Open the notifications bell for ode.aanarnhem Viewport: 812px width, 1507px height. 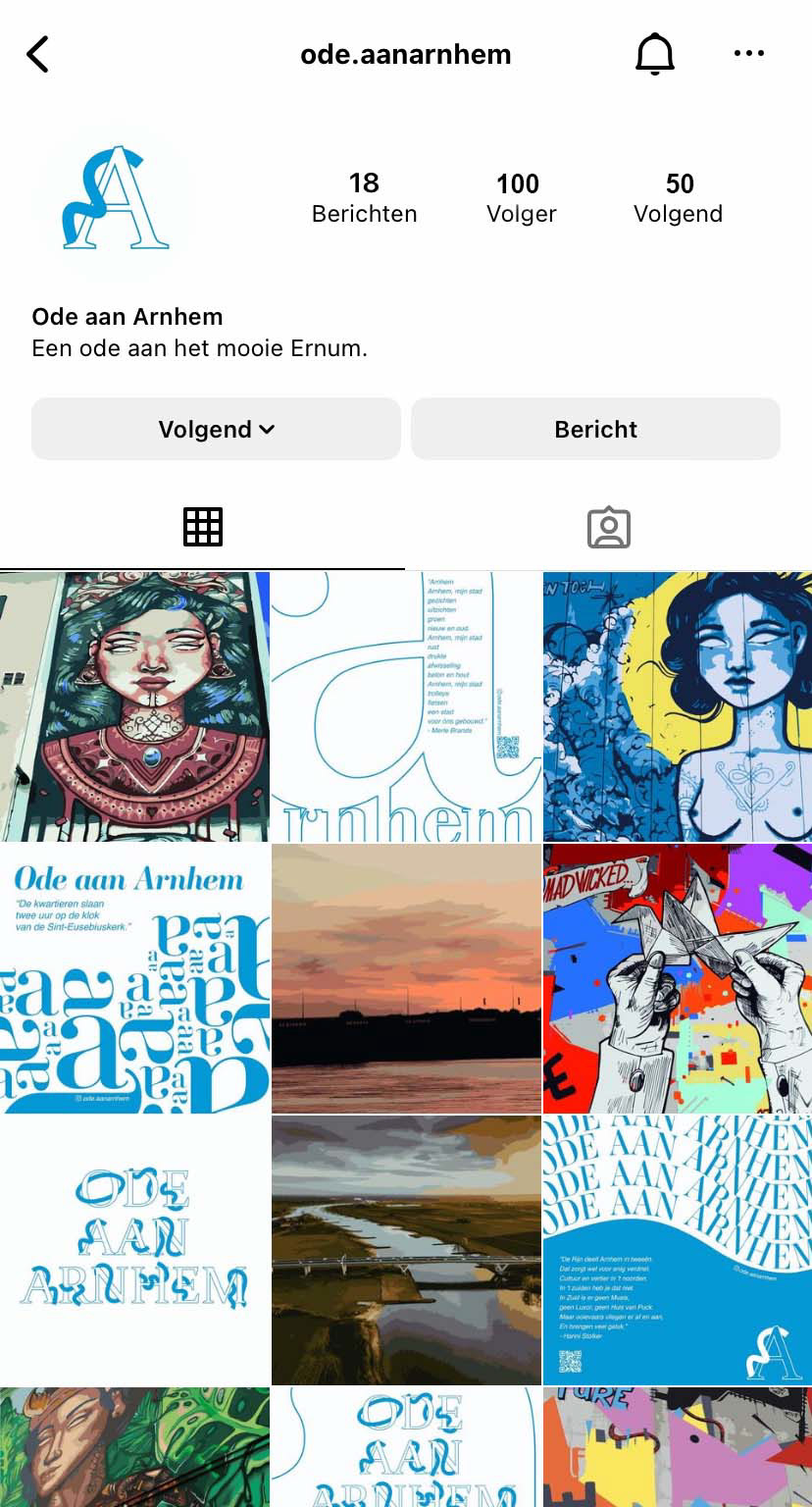pos(655,54)
